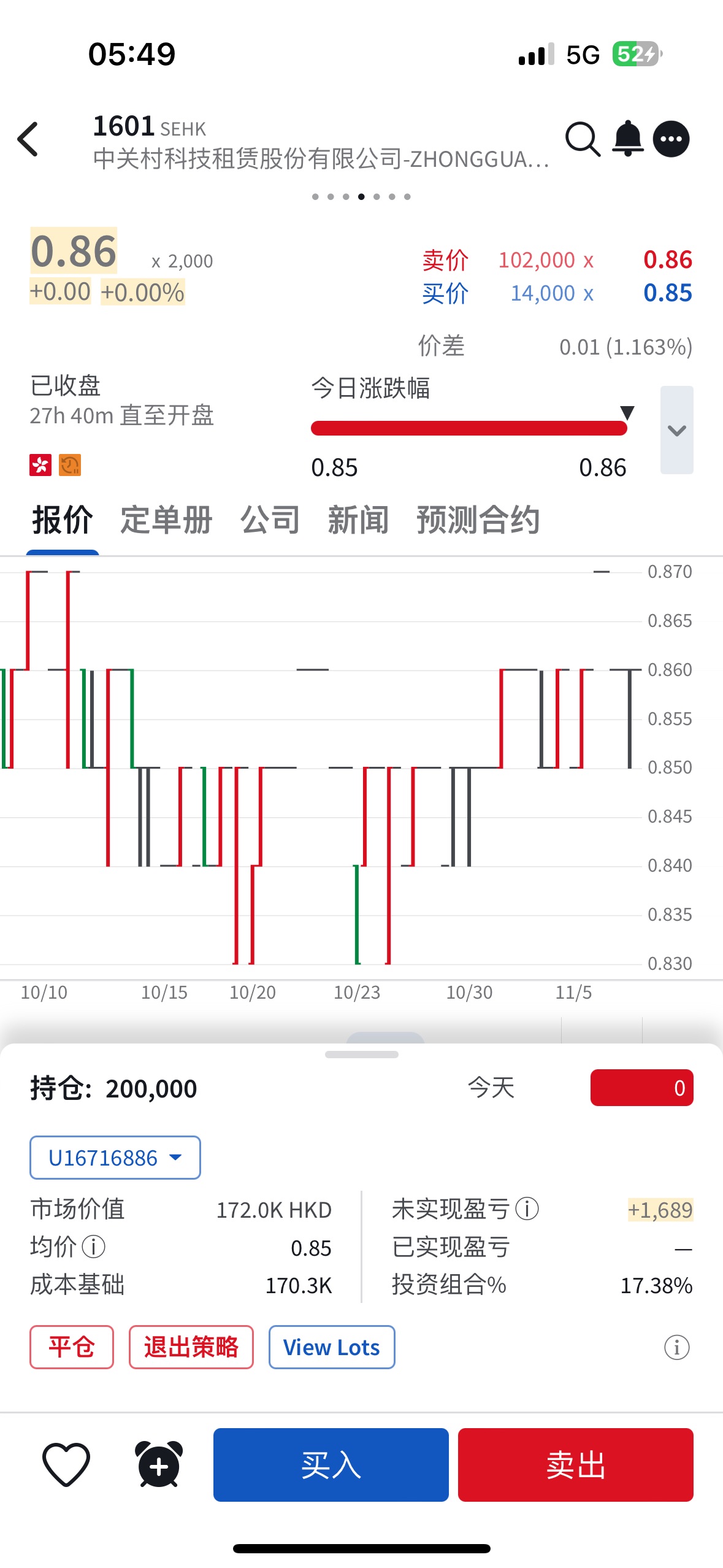Tap the blue 买入 button
723x1568 pixels.
tap(331, 1465)
